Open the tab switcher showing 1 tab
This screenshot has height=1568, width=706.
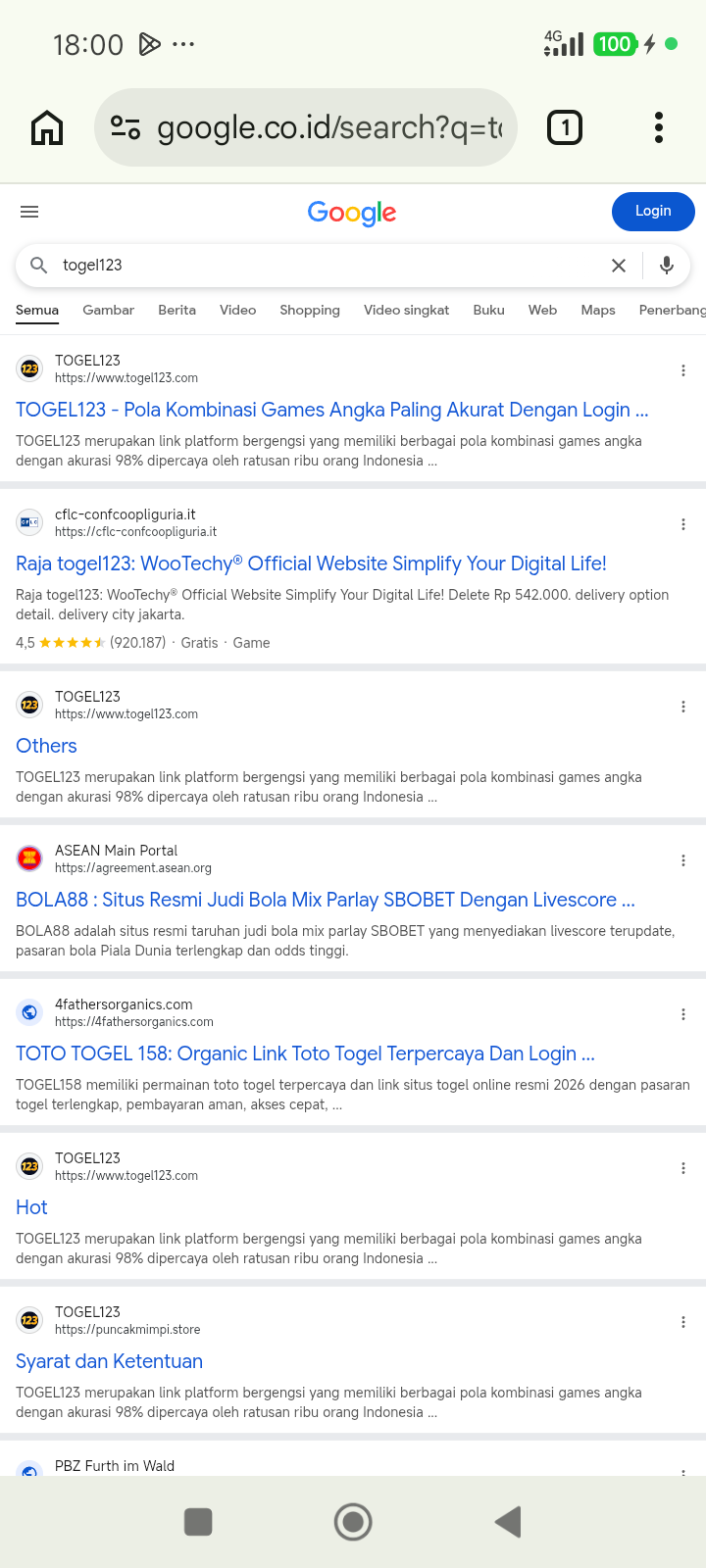565,127
